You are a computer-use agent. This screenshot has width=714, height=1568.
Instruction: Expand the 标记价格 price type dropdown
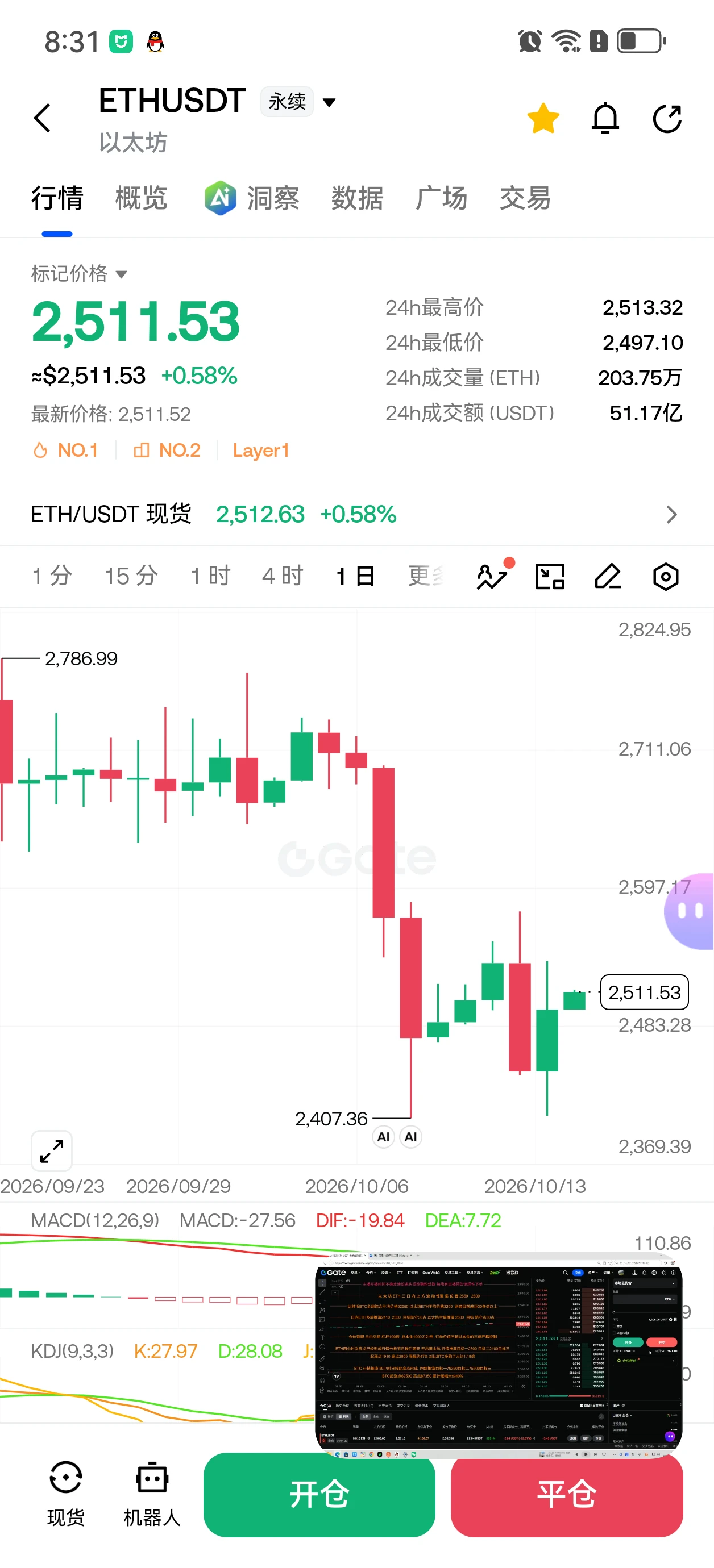coord(79,273)
